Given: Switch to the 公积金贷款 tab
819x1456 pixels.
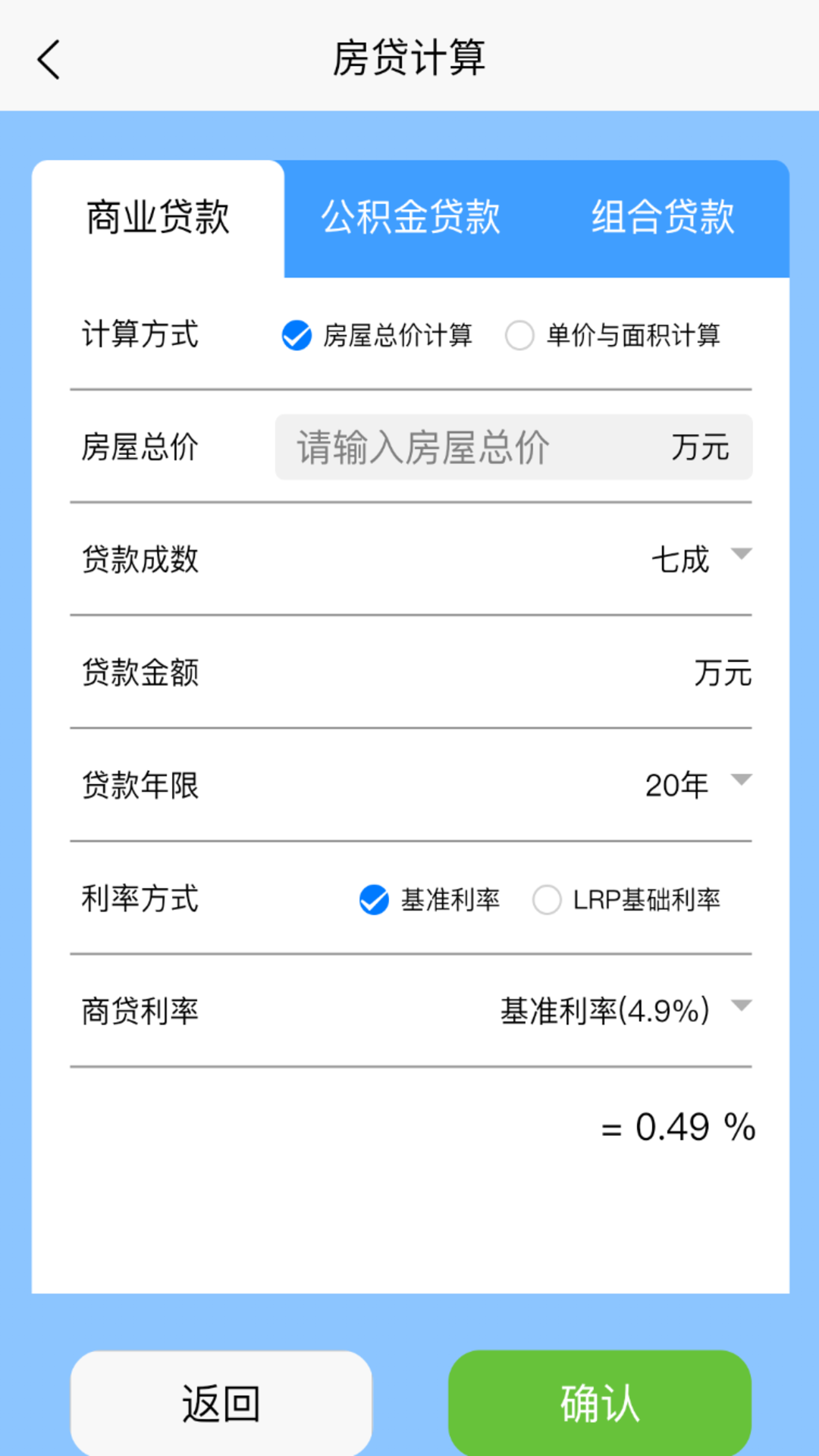Looking at the screenshot, I should point(410,218).
